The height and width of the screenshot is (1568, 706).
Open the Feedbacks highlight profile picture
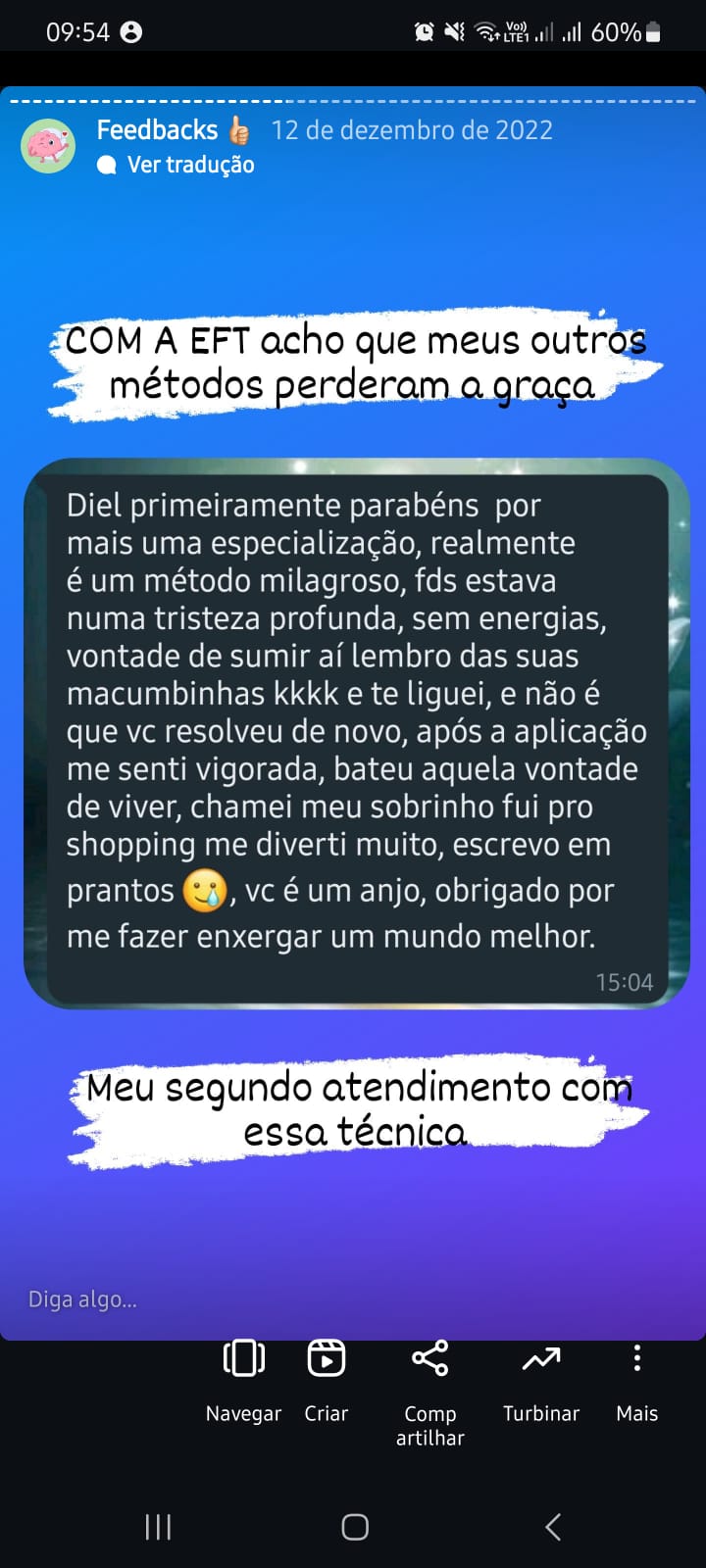(x=48, y=147)
